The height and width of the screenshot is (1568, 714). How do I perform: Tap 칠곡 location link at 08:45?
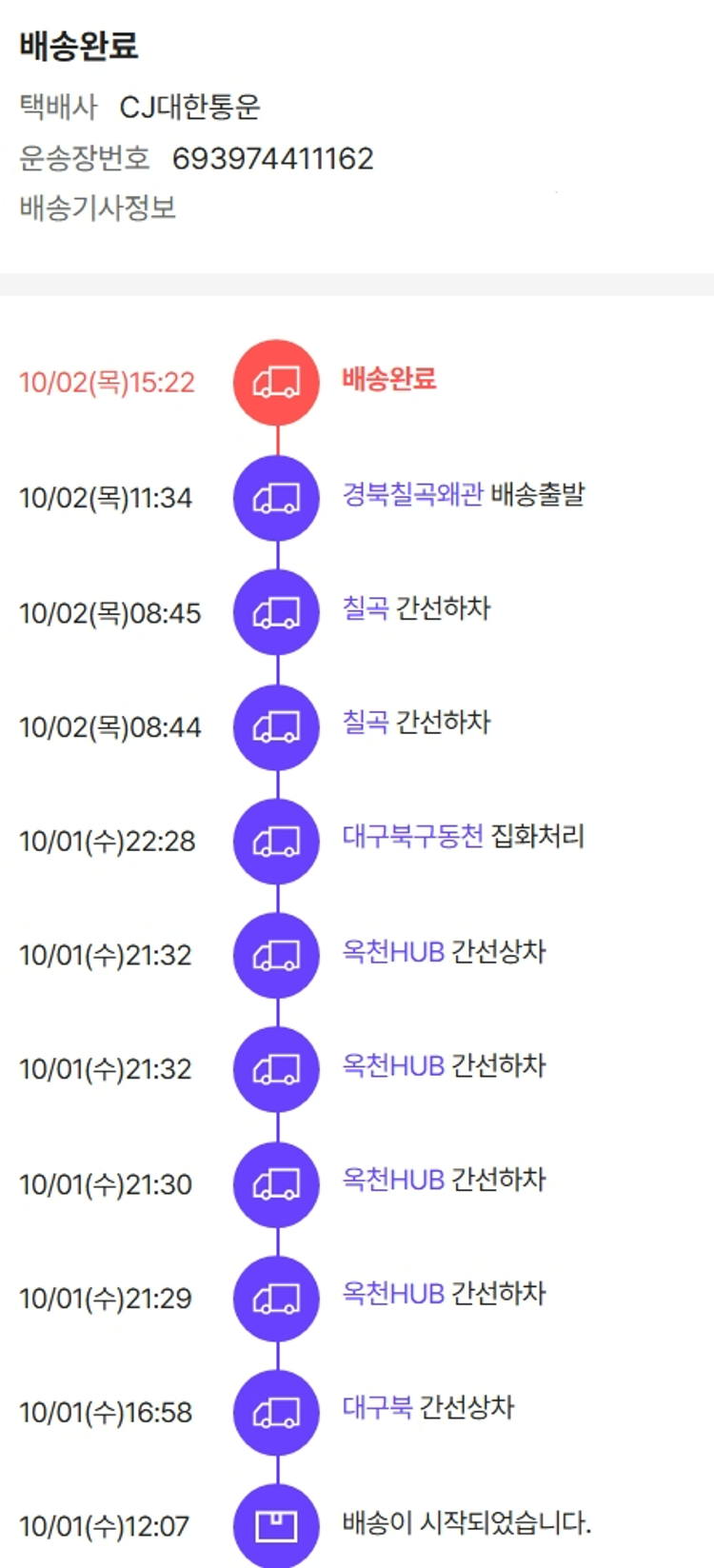point(366,609)
